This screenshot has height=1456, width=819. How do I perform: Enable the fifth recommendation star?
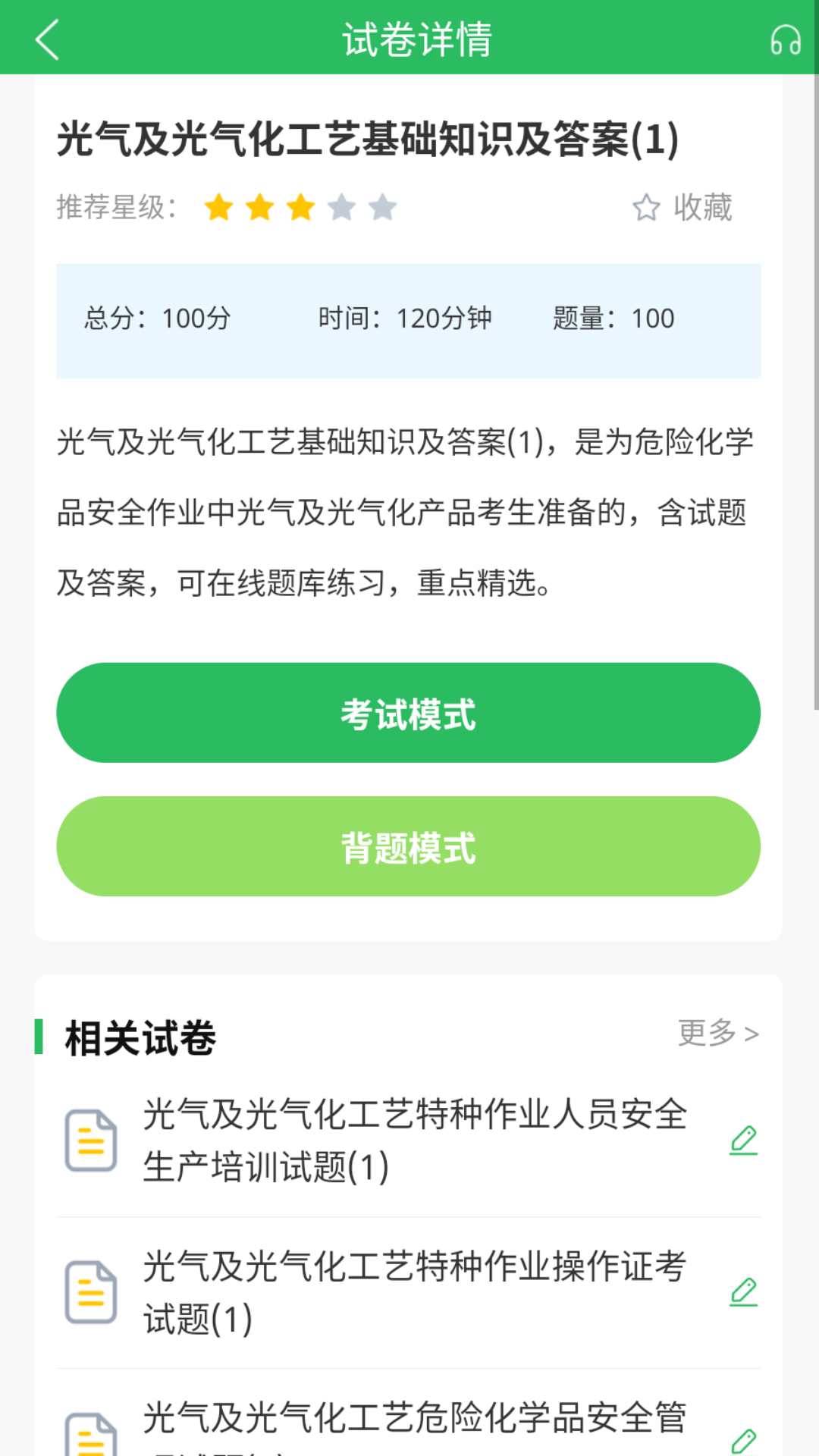(383, 208)
